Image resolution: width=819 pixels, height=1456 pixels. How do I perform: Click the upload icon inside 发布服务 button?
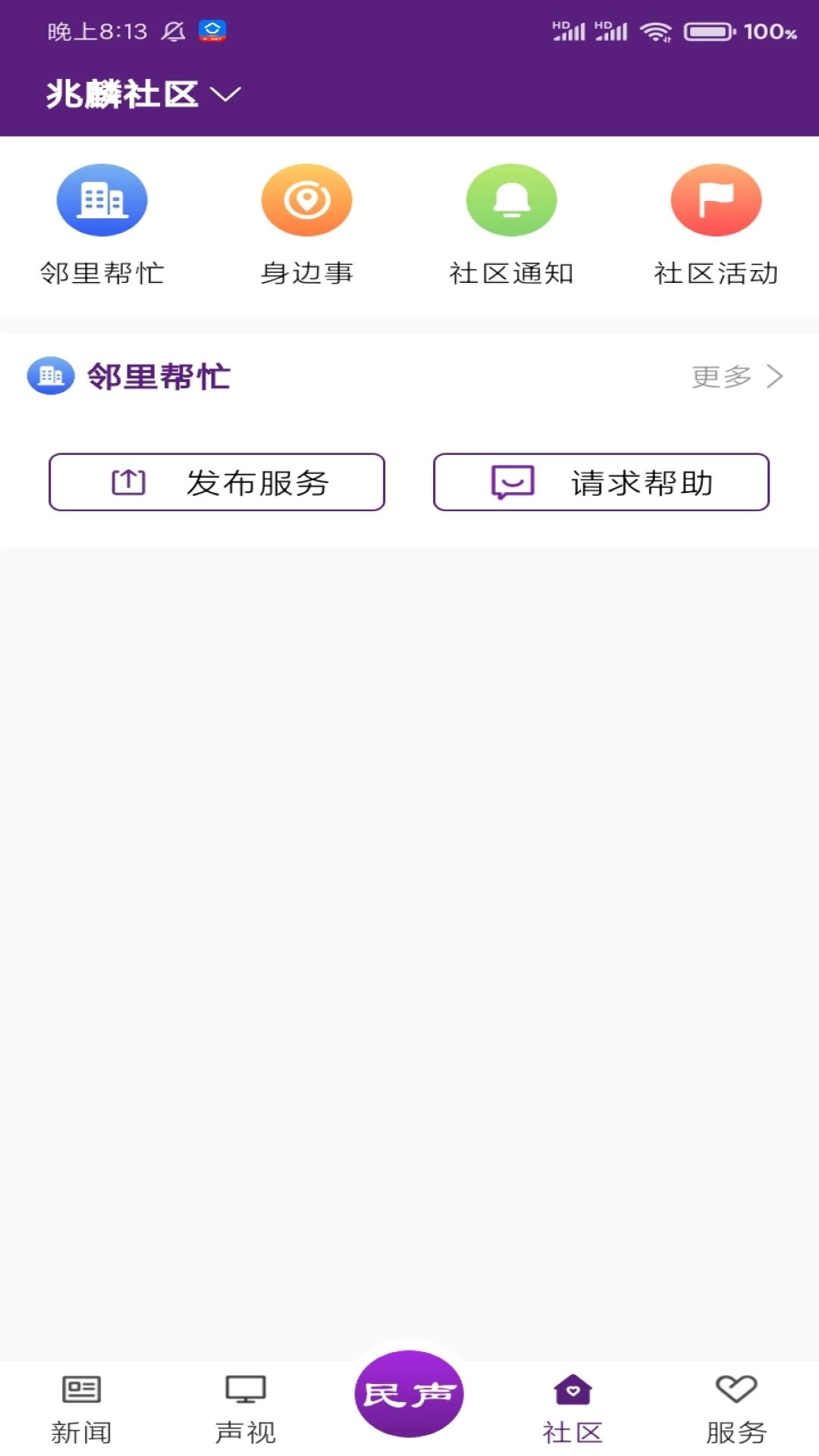128,482
